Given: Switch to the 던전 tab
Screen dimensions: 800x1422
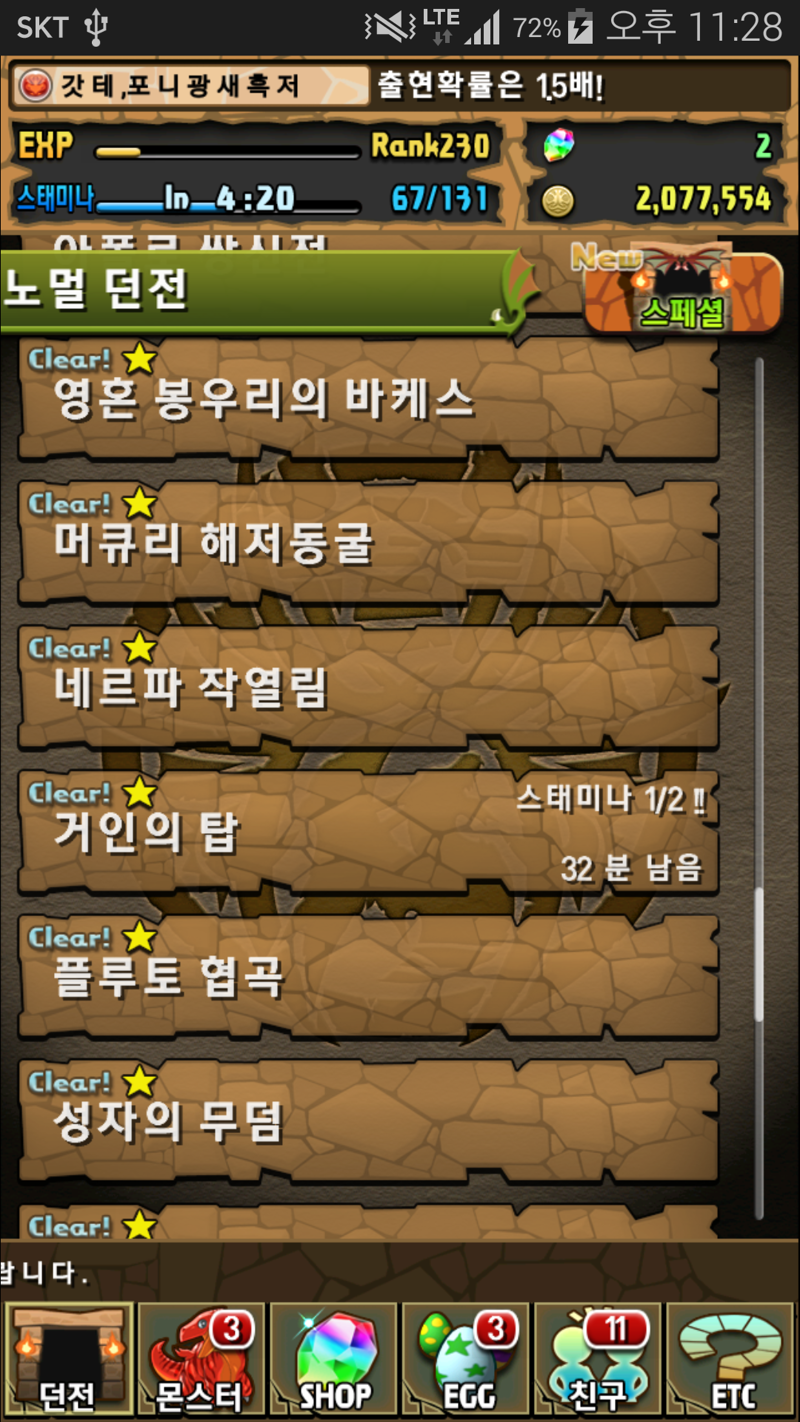Looking at the screenshot, I should [68, 1357].
